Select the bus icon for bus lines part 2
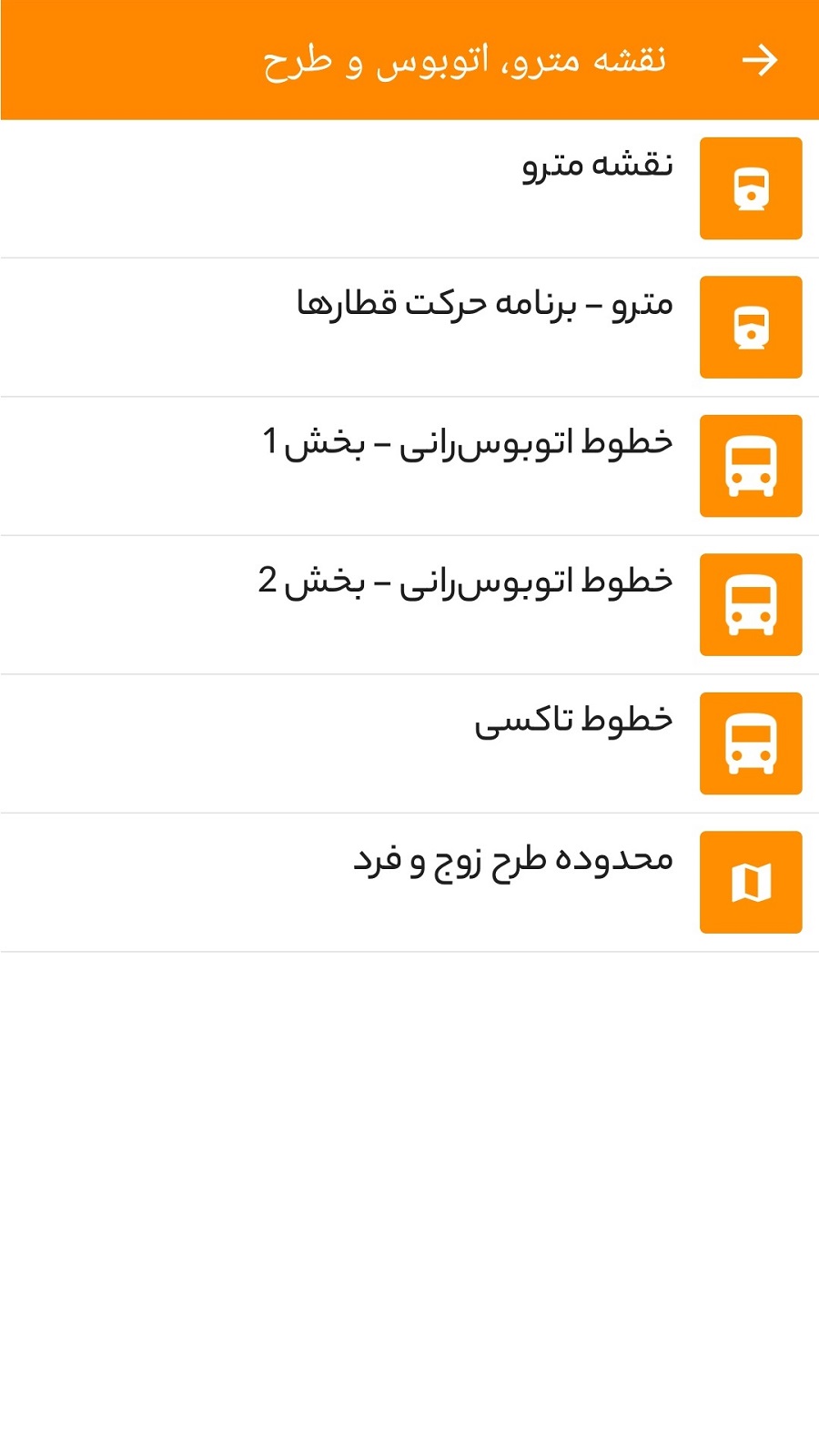Viewport: 819px width, 1456px height. point(750,604)
